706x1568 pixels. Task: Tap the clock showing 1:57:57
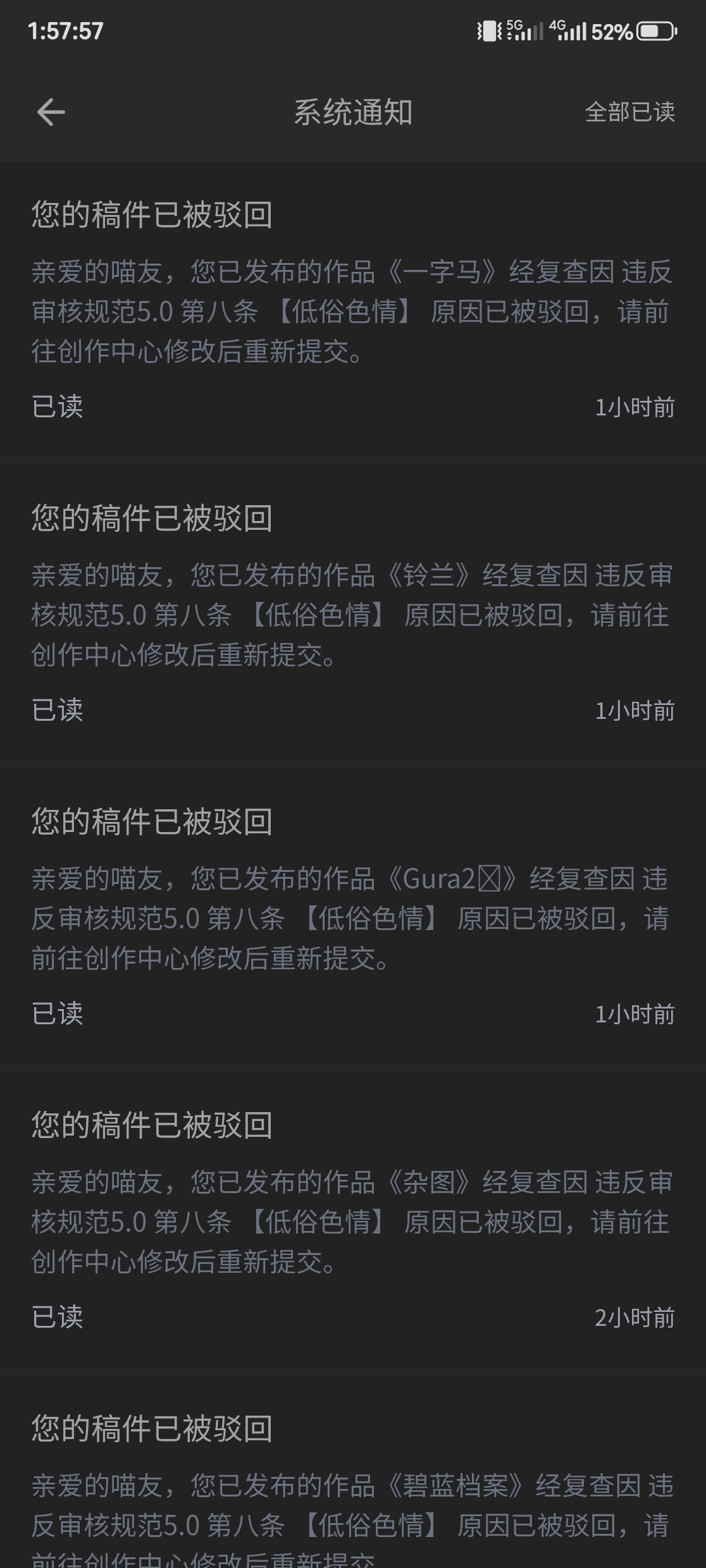click(65, 30)
